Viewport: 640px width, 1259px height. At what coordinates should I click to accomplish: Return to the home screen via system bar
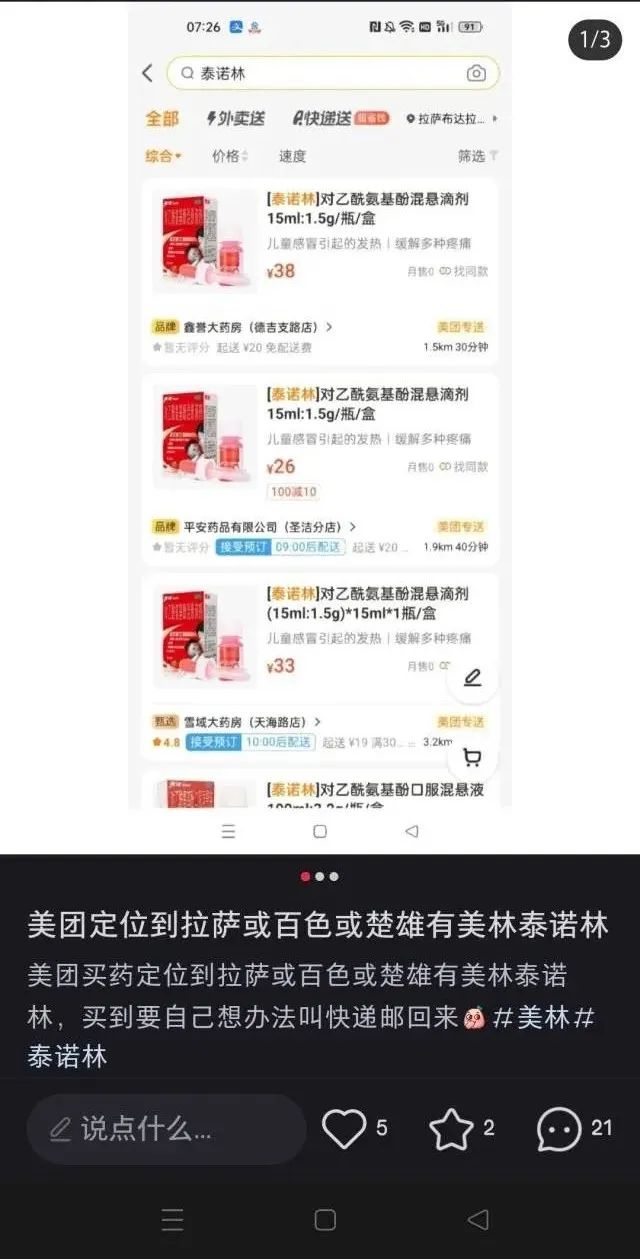325,1219
